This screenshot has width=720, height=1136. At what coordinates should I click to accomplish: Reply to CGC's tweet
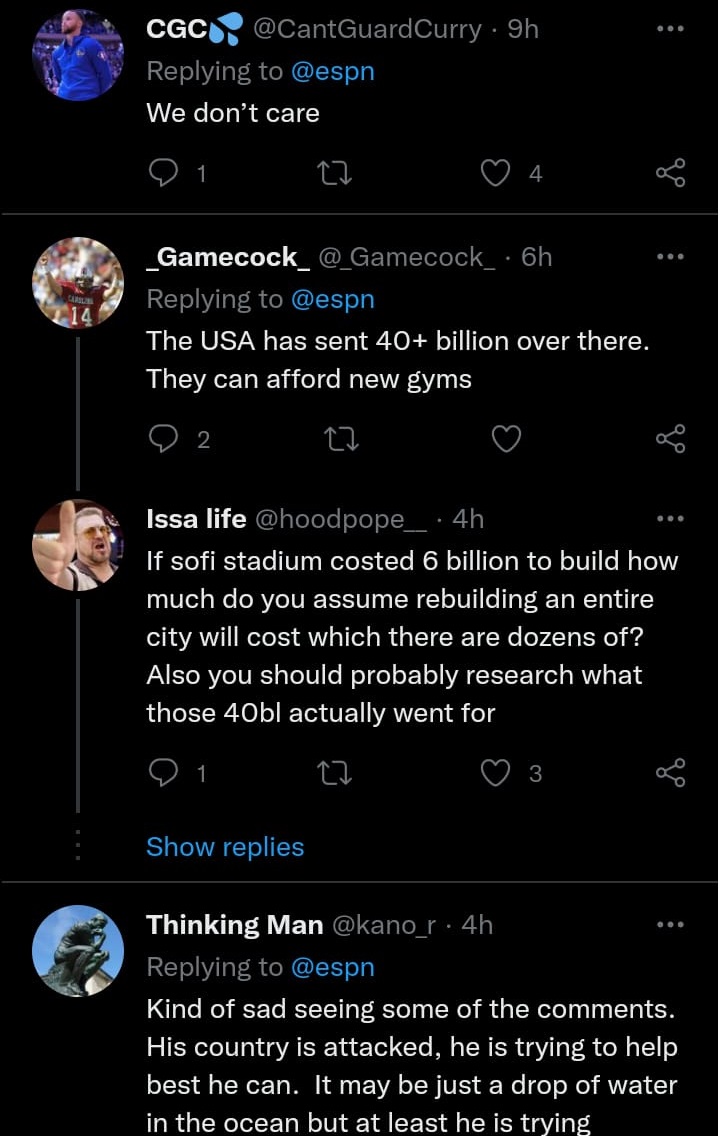[162, 174]
